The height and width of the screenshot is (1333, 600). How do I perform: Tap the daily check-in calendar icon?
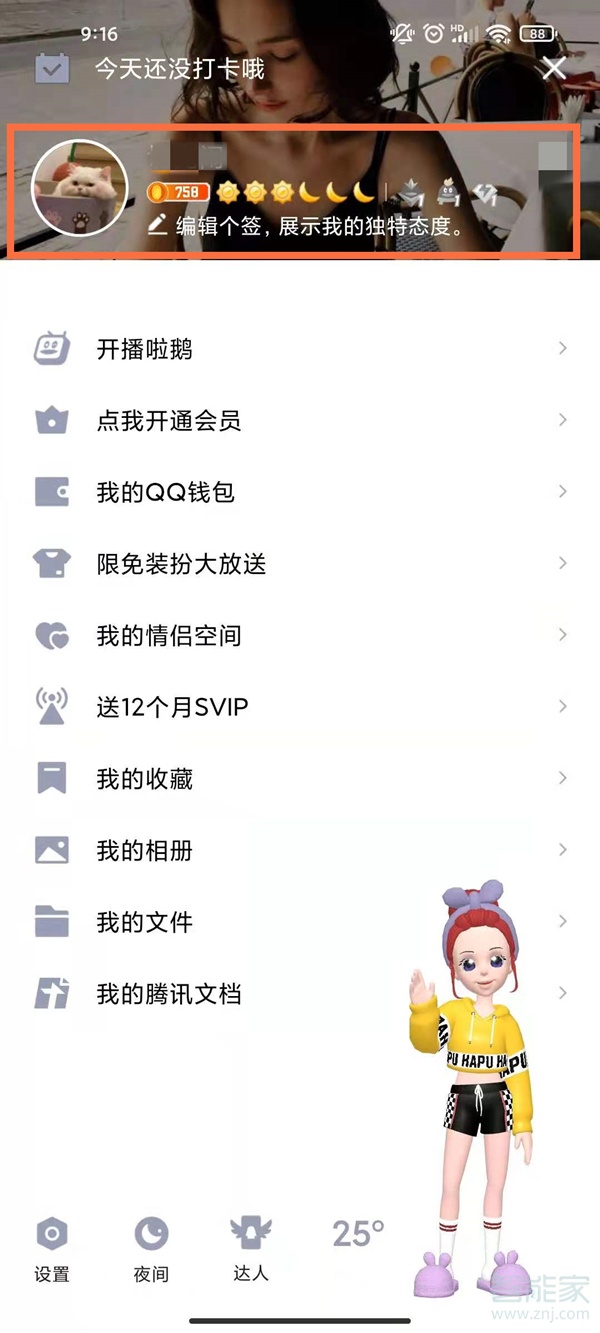52,68
